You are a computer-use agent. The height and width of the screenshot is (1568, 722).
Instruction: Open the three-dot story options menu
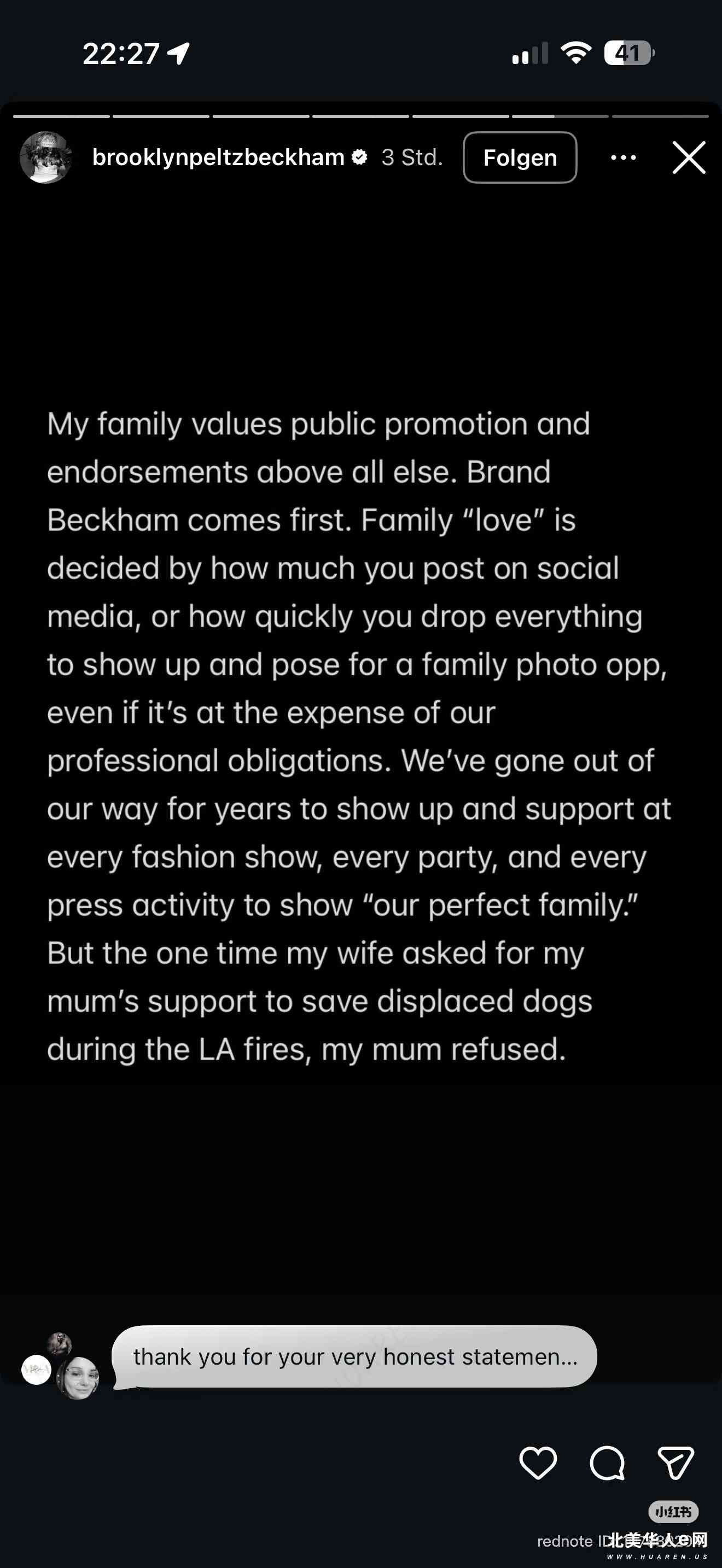624,157
